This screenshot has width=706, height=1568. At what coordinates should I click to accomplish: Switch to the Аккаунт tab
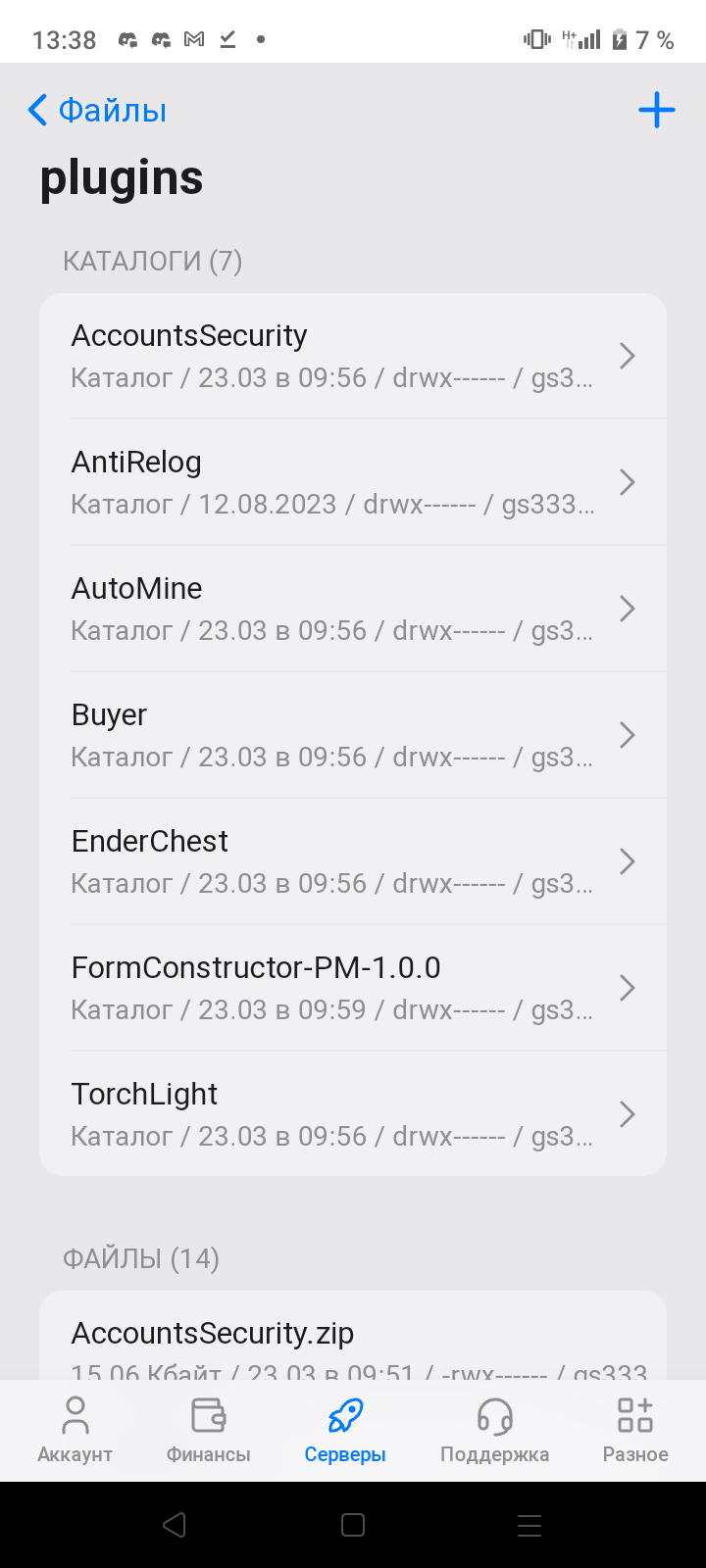(x=75, y=1431)
